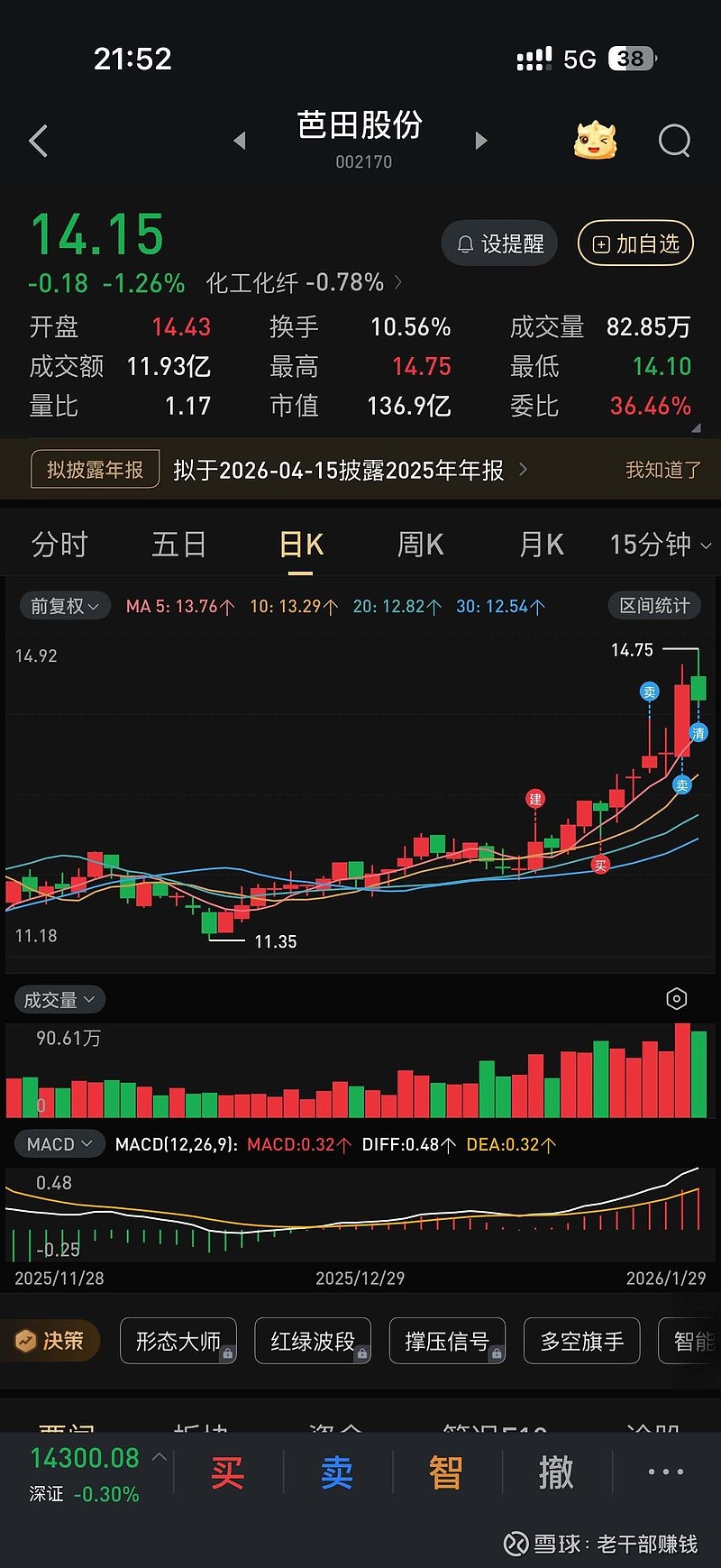The image size is (721, 1568).
Task: Go back using the top-left arrow
Action: (39, 142)
